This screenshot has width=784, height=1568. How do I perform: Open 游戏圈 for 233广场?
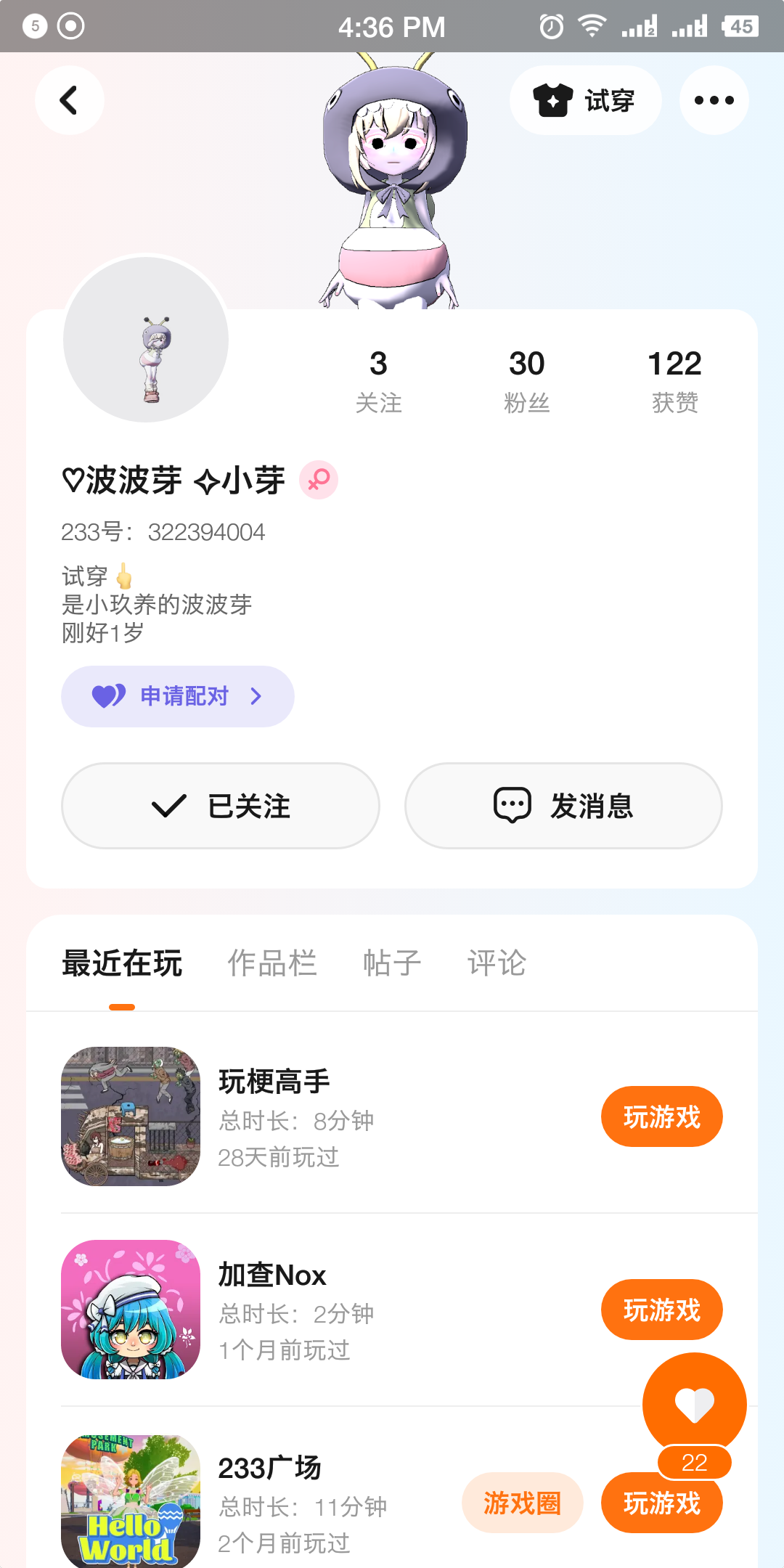(x=522, y=1503)
